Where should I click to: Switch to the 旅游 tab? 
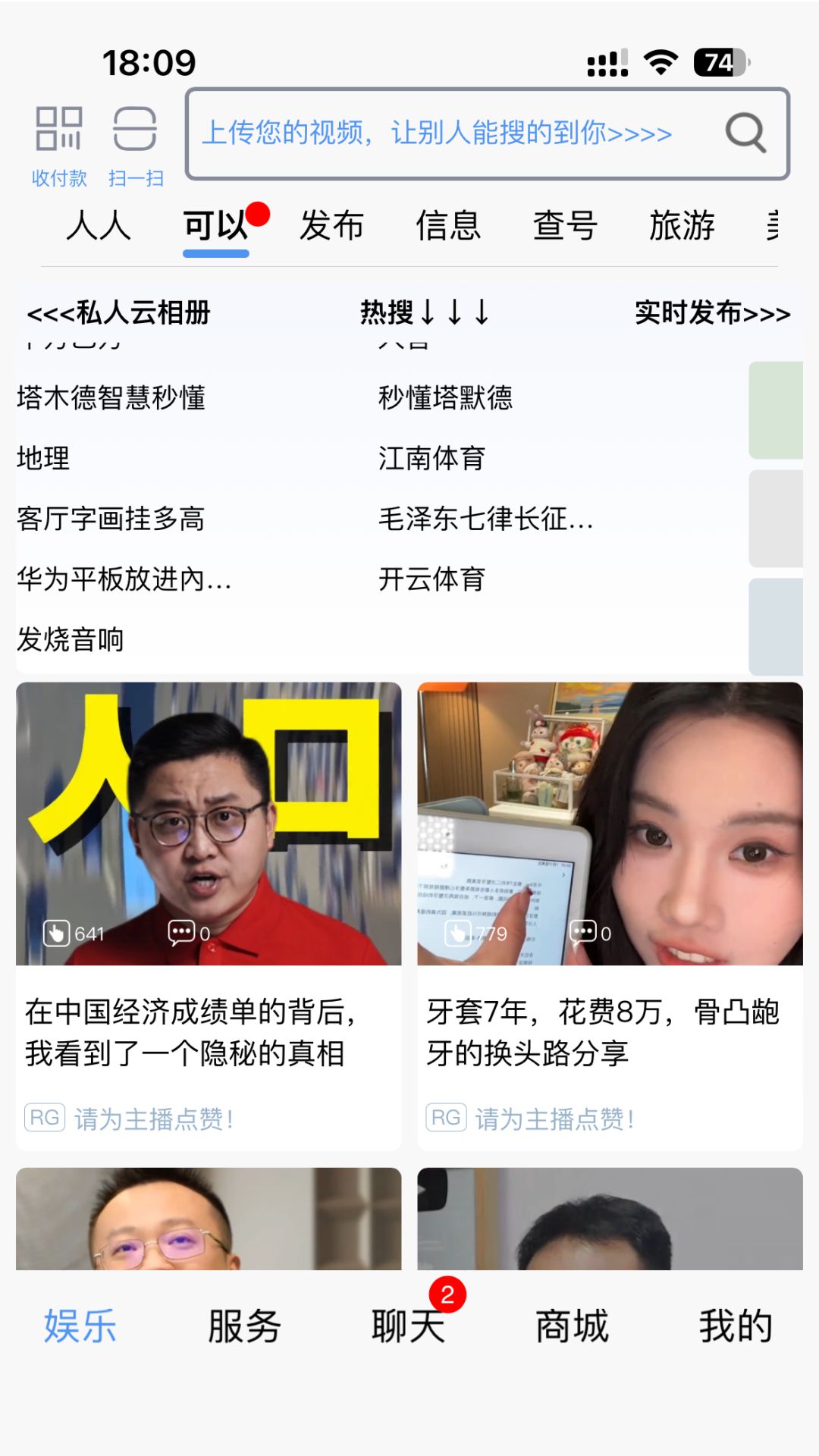tap(680, 225)
